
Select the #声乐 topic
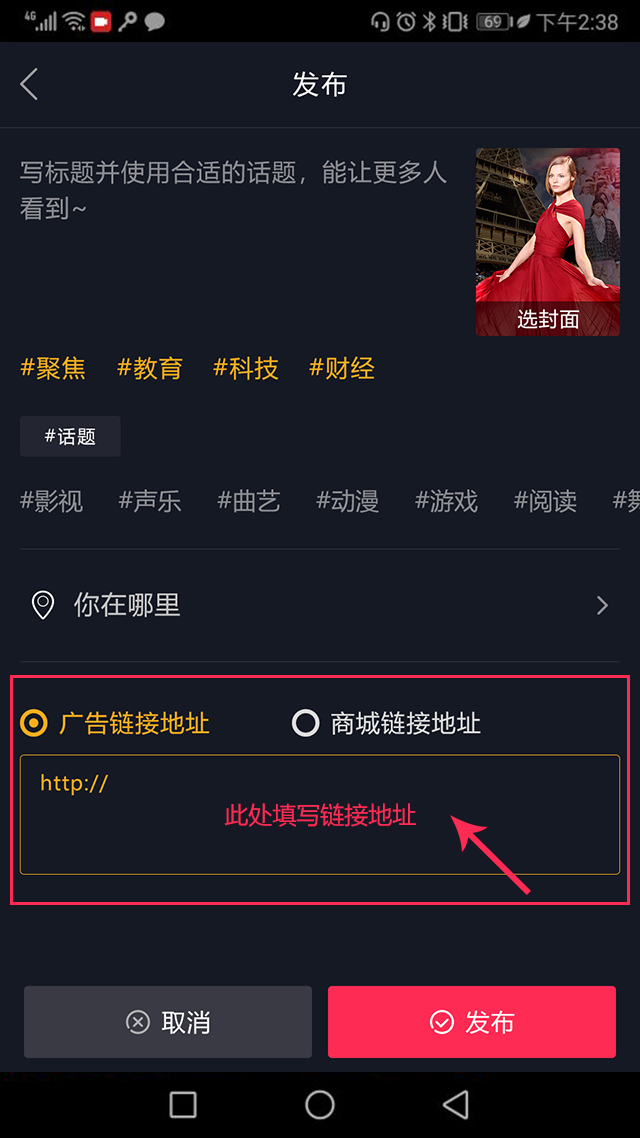pos(150,501)
